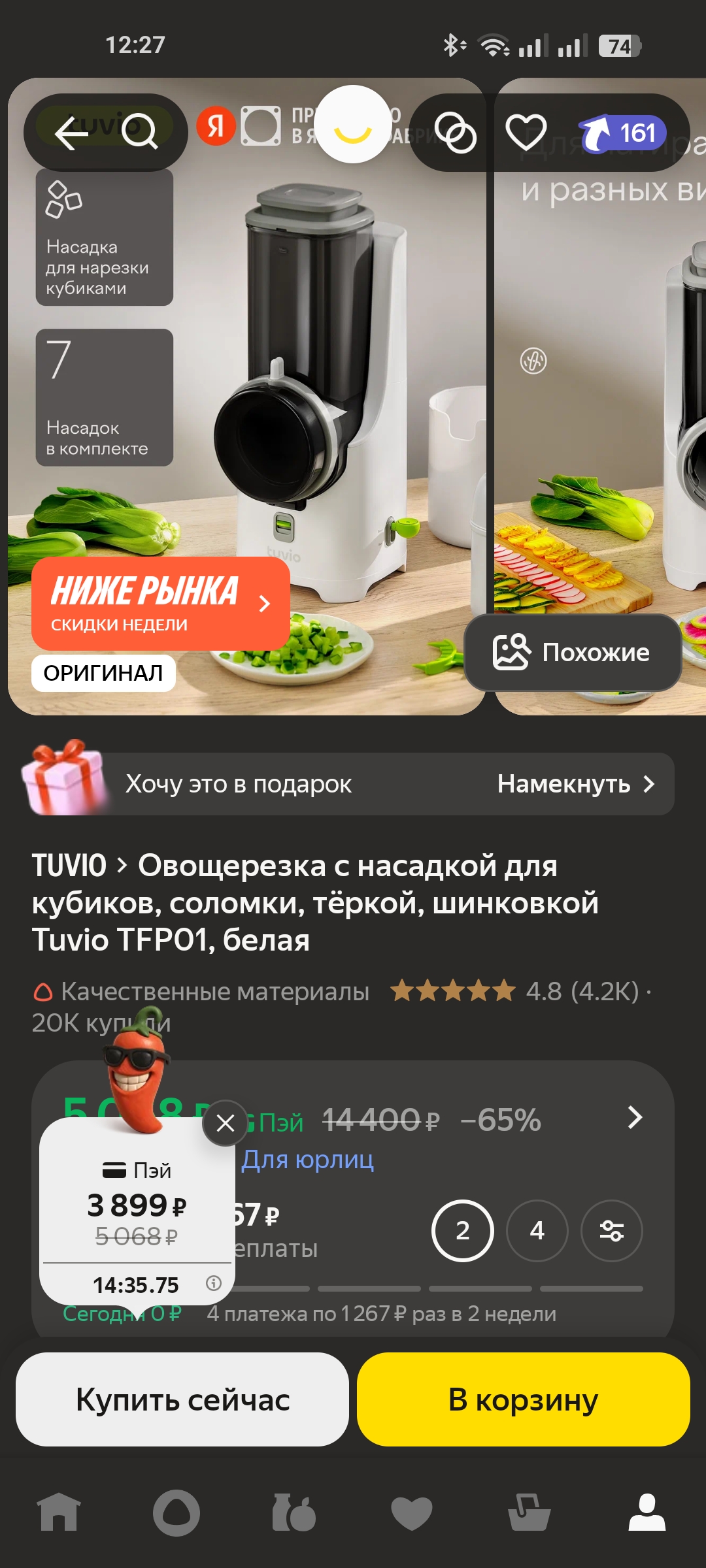Share product via the 161 badge

[x=622, y=133]
